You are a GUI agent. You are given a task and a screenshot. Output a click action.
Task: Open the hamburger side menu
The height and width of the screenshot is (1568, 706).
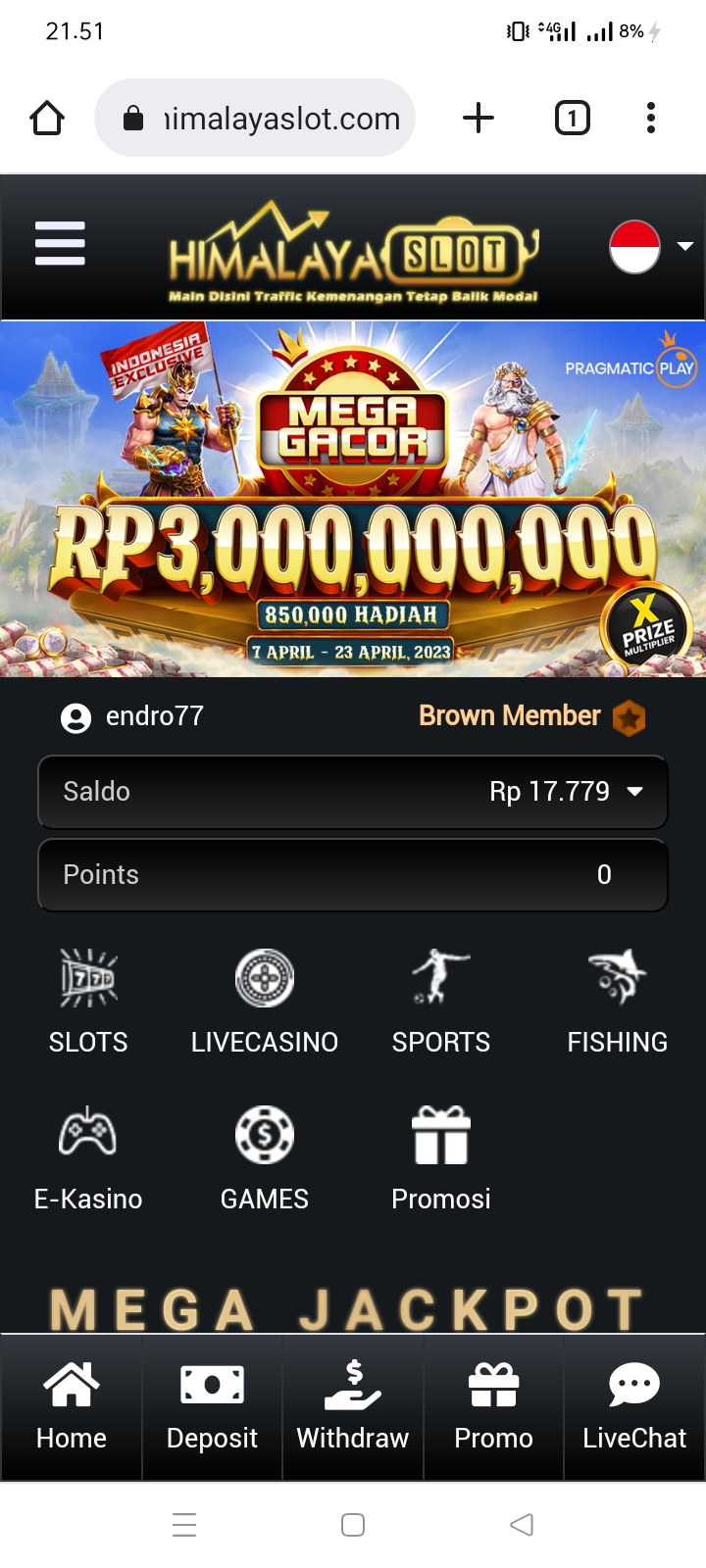click(x=60, y=243)
